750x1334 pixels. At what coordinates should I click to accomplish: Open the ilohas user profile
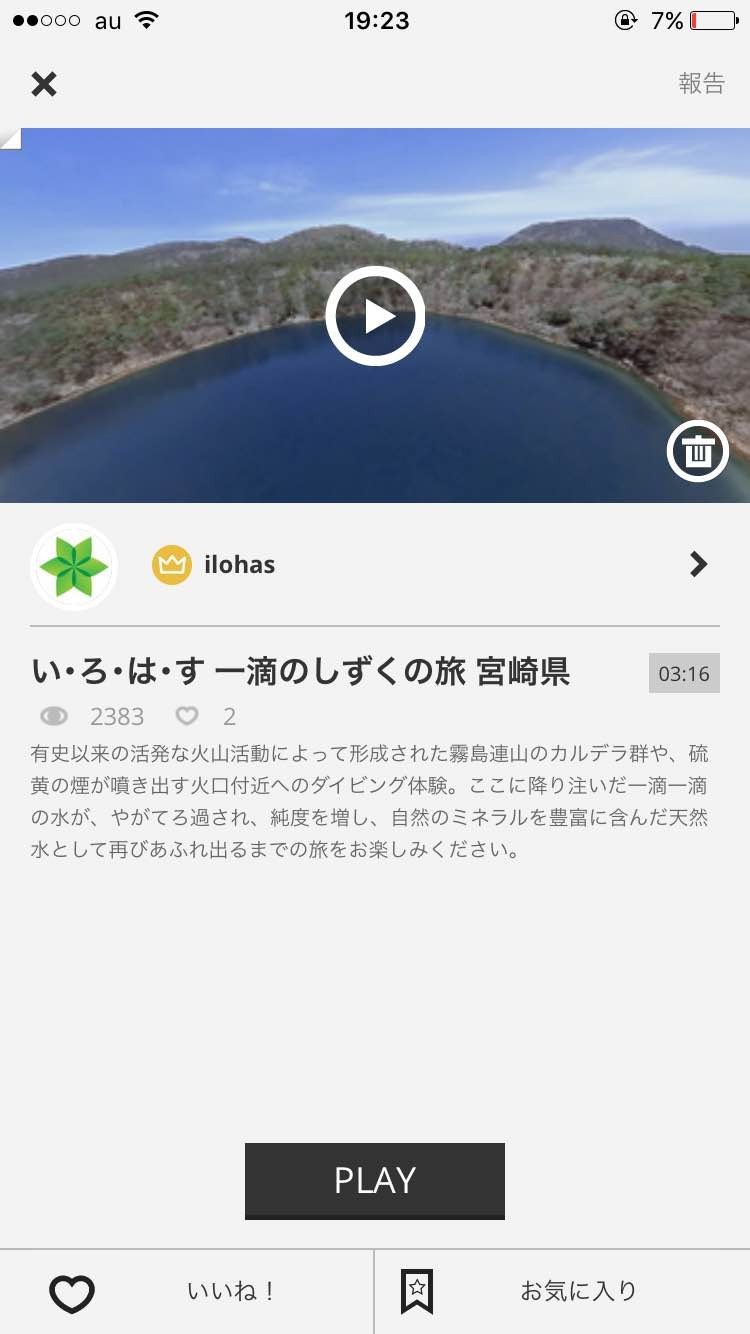tap(374, 565)
